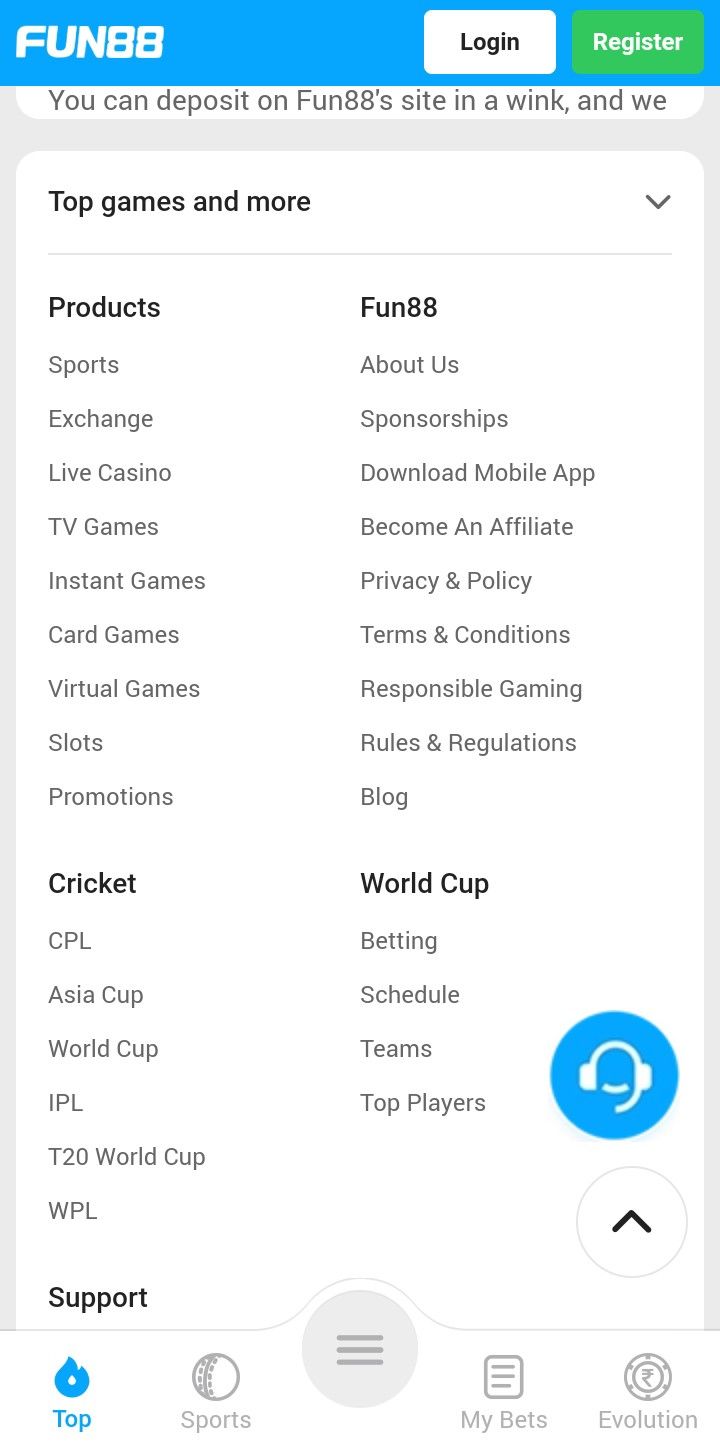
Task: Switch to the Evolution tab
Action: tap(648, 1392)
